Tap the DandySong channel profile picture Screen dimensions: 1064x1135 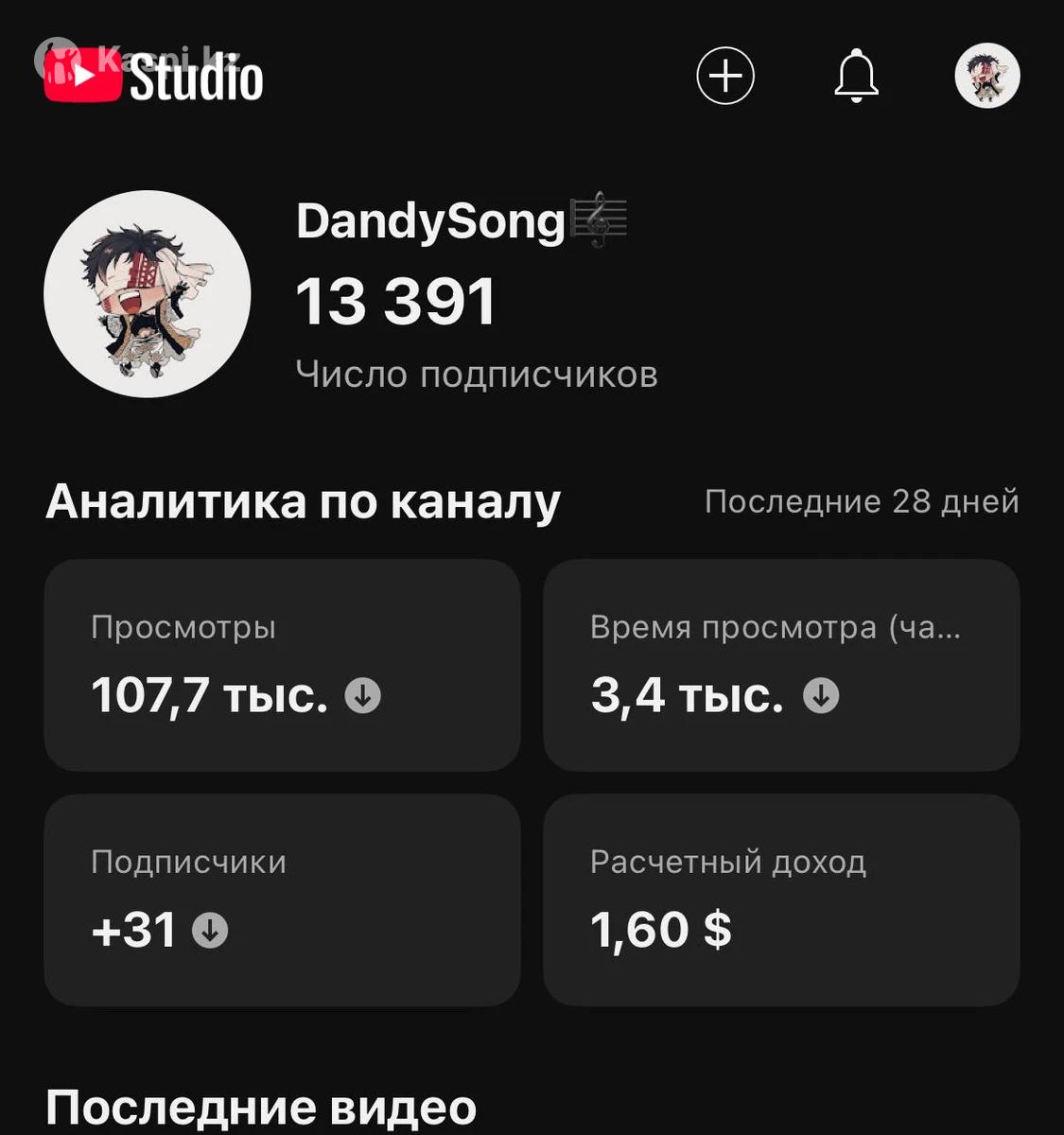coord(148,294)
